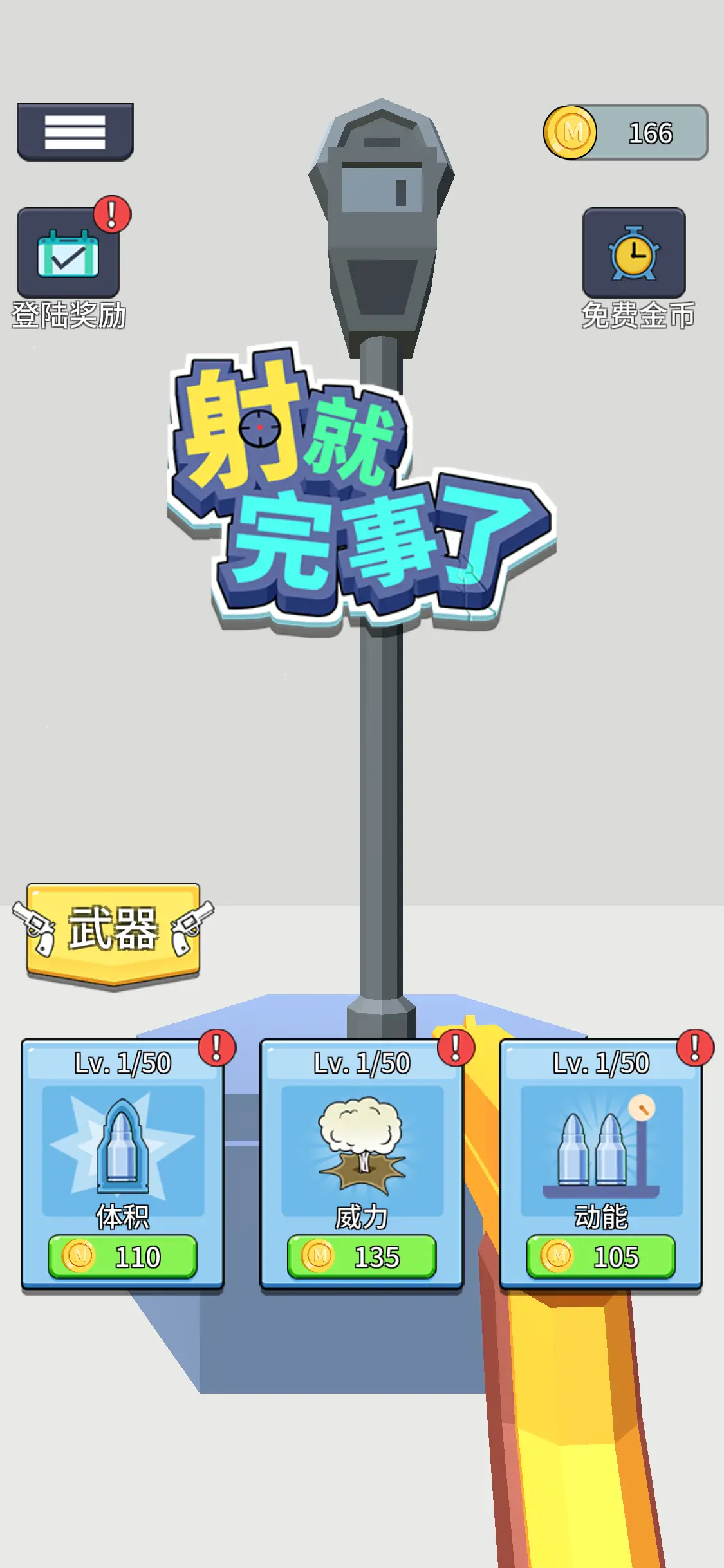724x1568 pixels.
Task: Click the left pistol icon on weapons banner
Action: (35, 927)
